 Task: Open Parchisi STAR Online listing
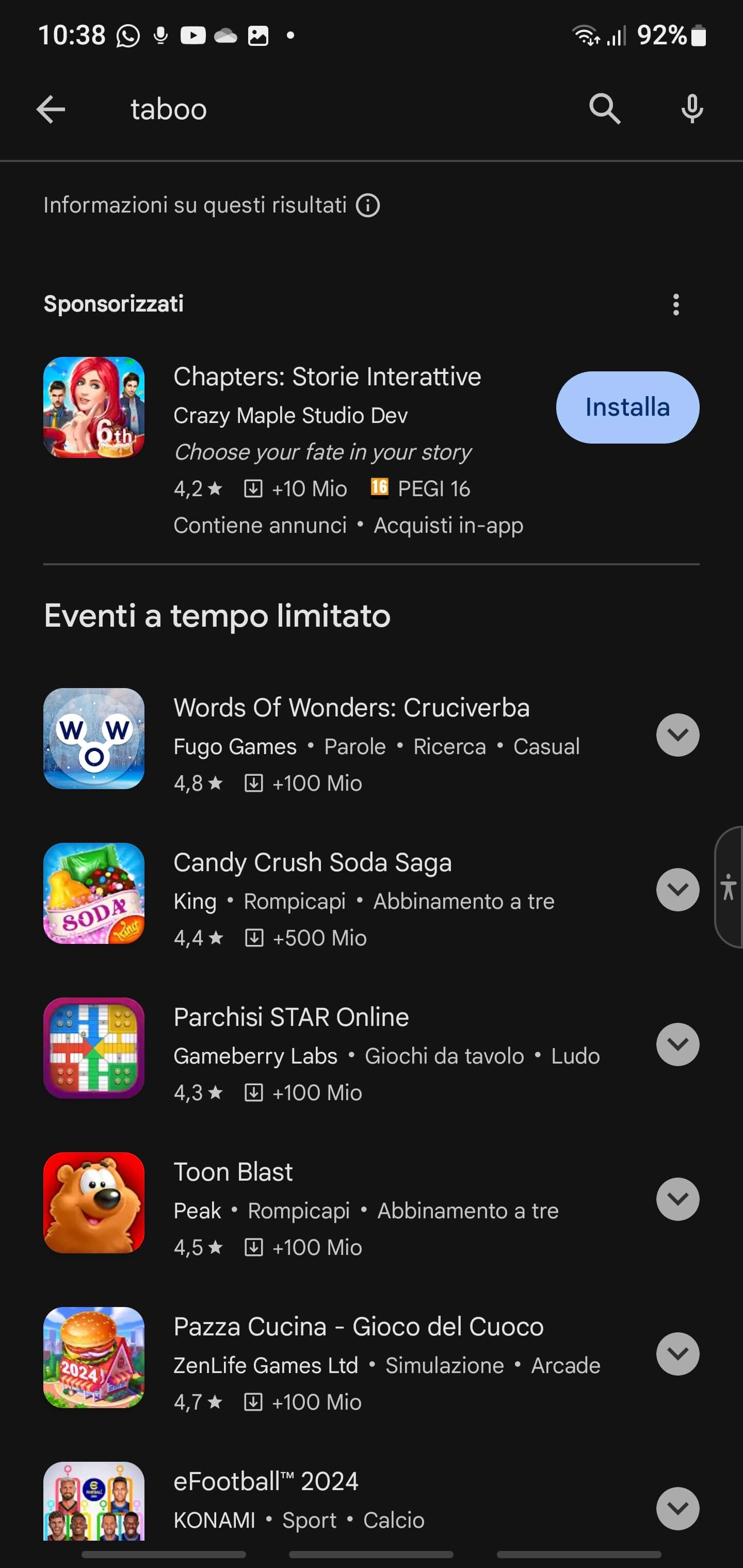click(x=290, y=1018)
